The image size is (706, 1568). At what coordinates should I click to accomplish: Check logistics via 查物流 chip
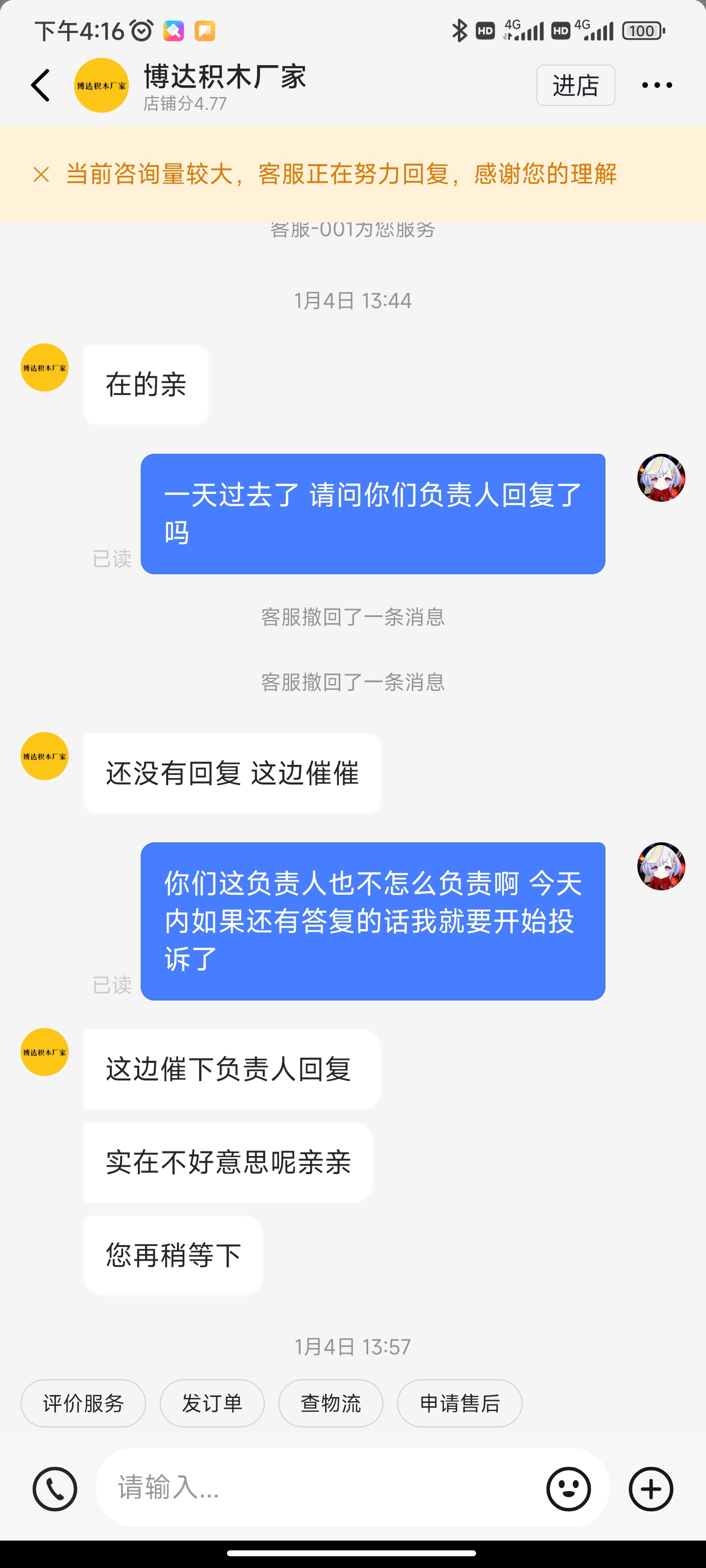tap(331, 1403)
